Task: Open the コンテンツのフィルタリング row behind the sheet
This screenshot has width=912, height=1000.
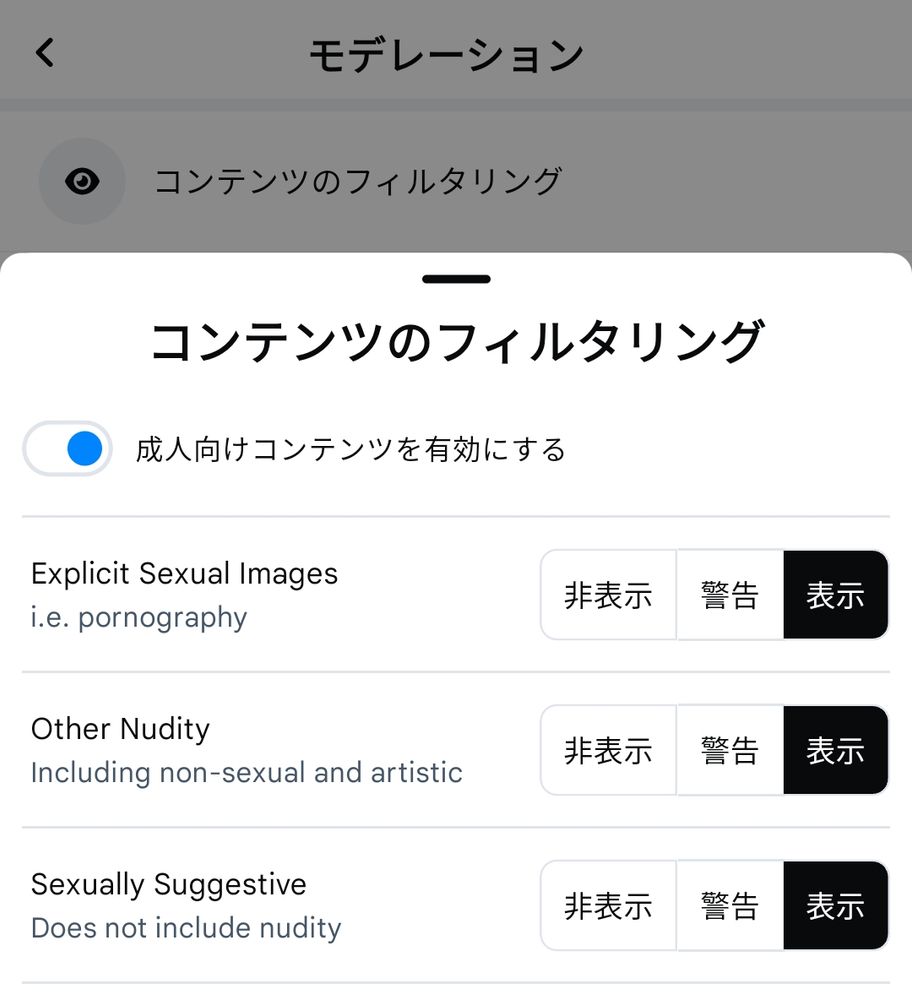Action: [356, 181]
